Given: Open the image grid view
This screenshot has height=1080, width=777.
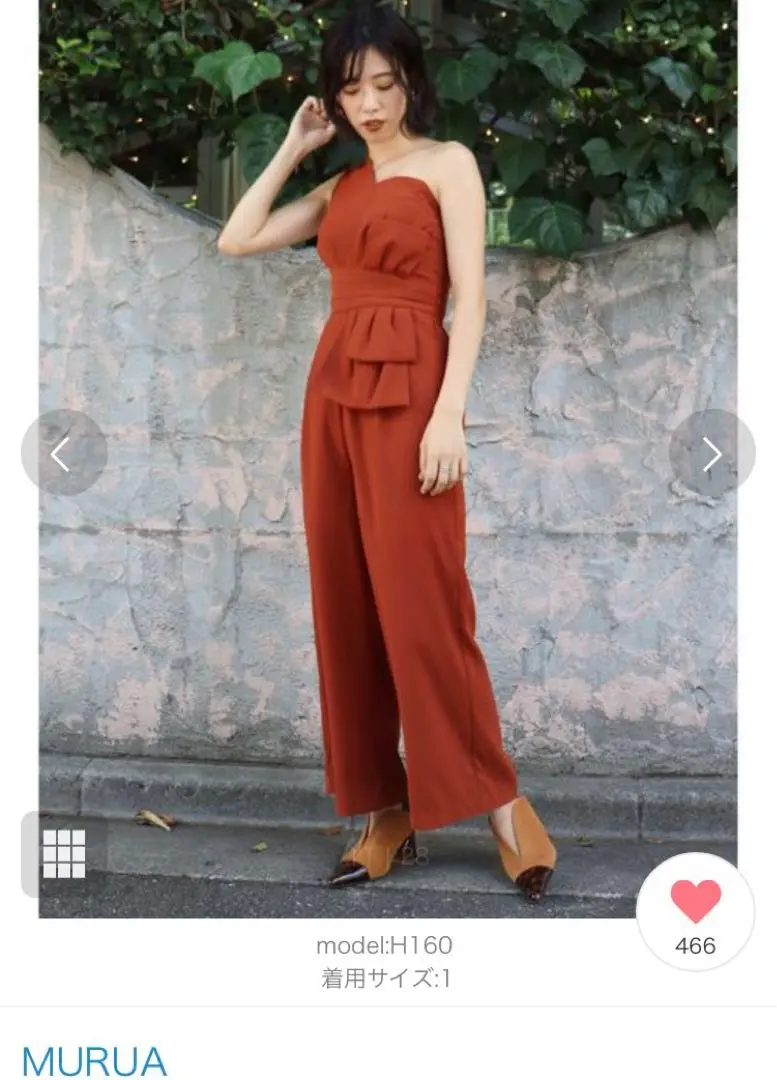Looking at the screenshot, I should pos(63,853).
